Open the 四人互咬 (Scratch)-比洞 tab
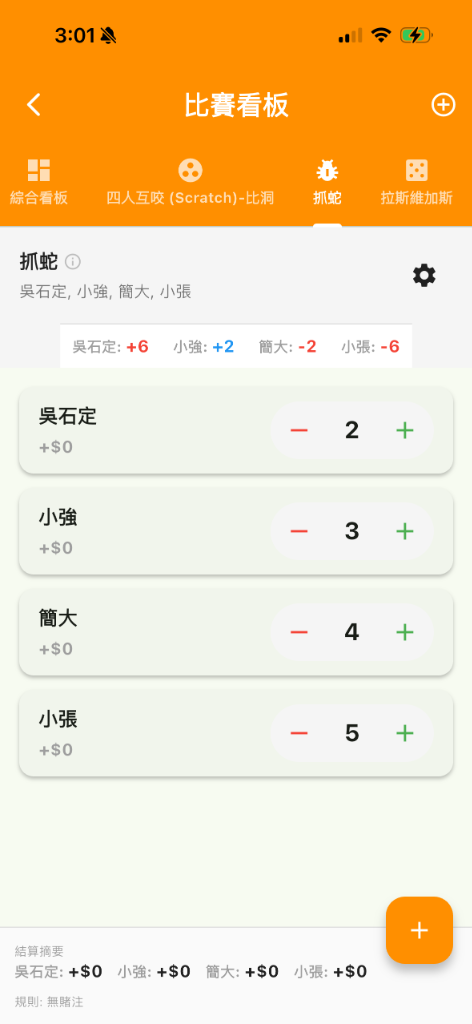The height and width of the screenshot is (1024, 472). coord(190,183)
